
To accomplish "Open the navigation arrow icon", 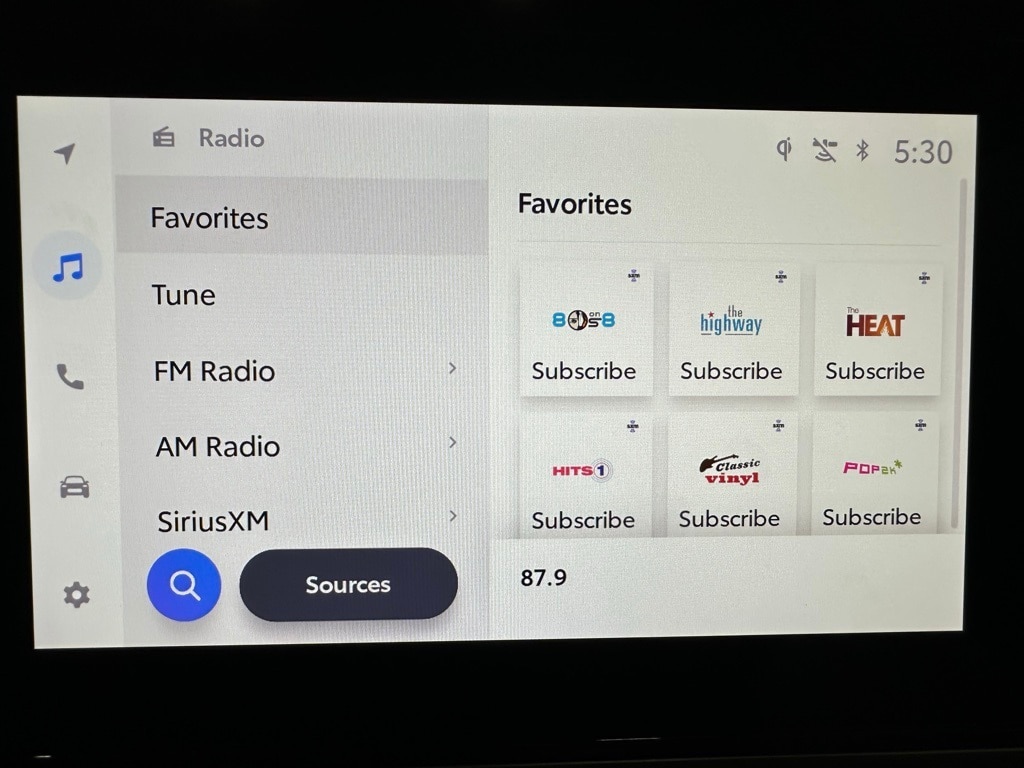I will (65, 153).
